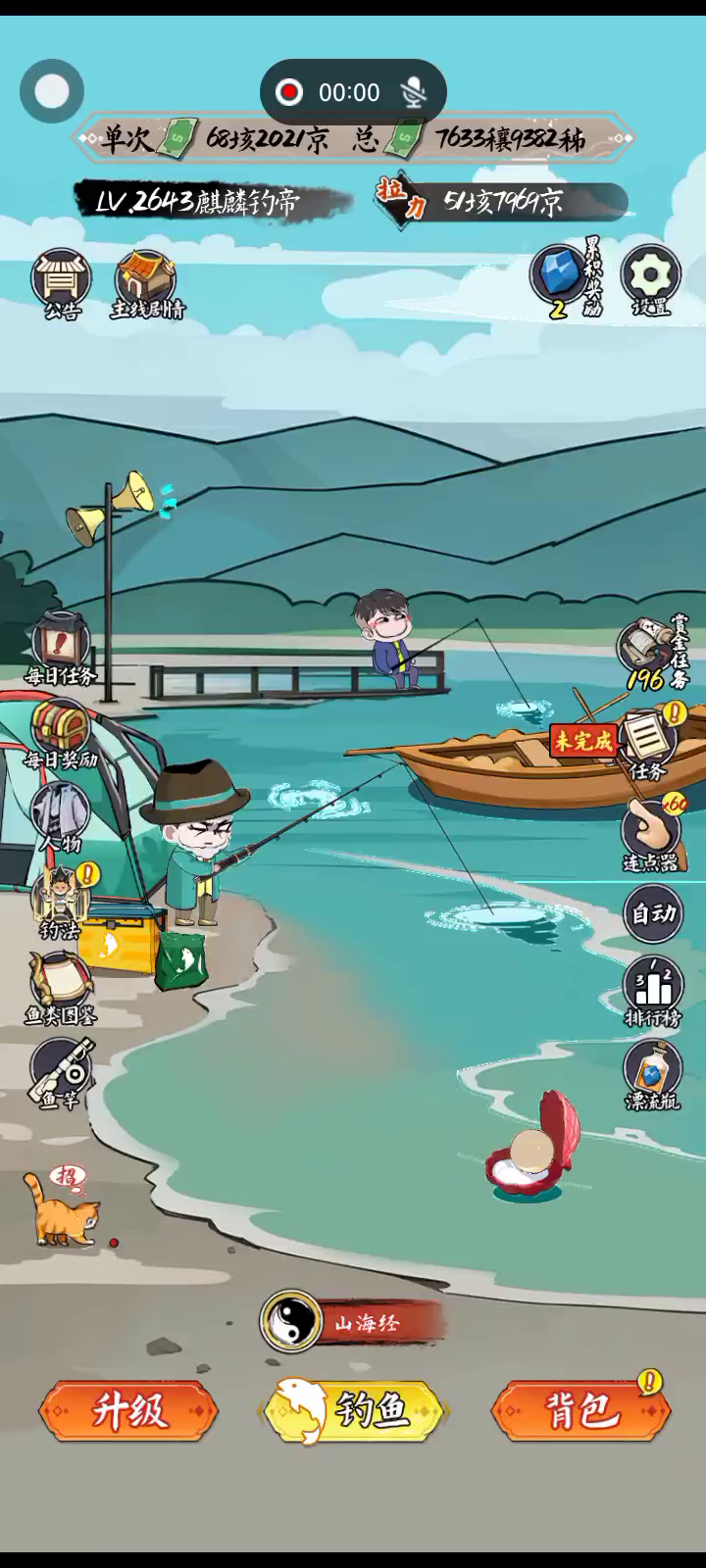Toggle 自动 auto fishing
This screenshot has width=706, height=1568.
653,913
